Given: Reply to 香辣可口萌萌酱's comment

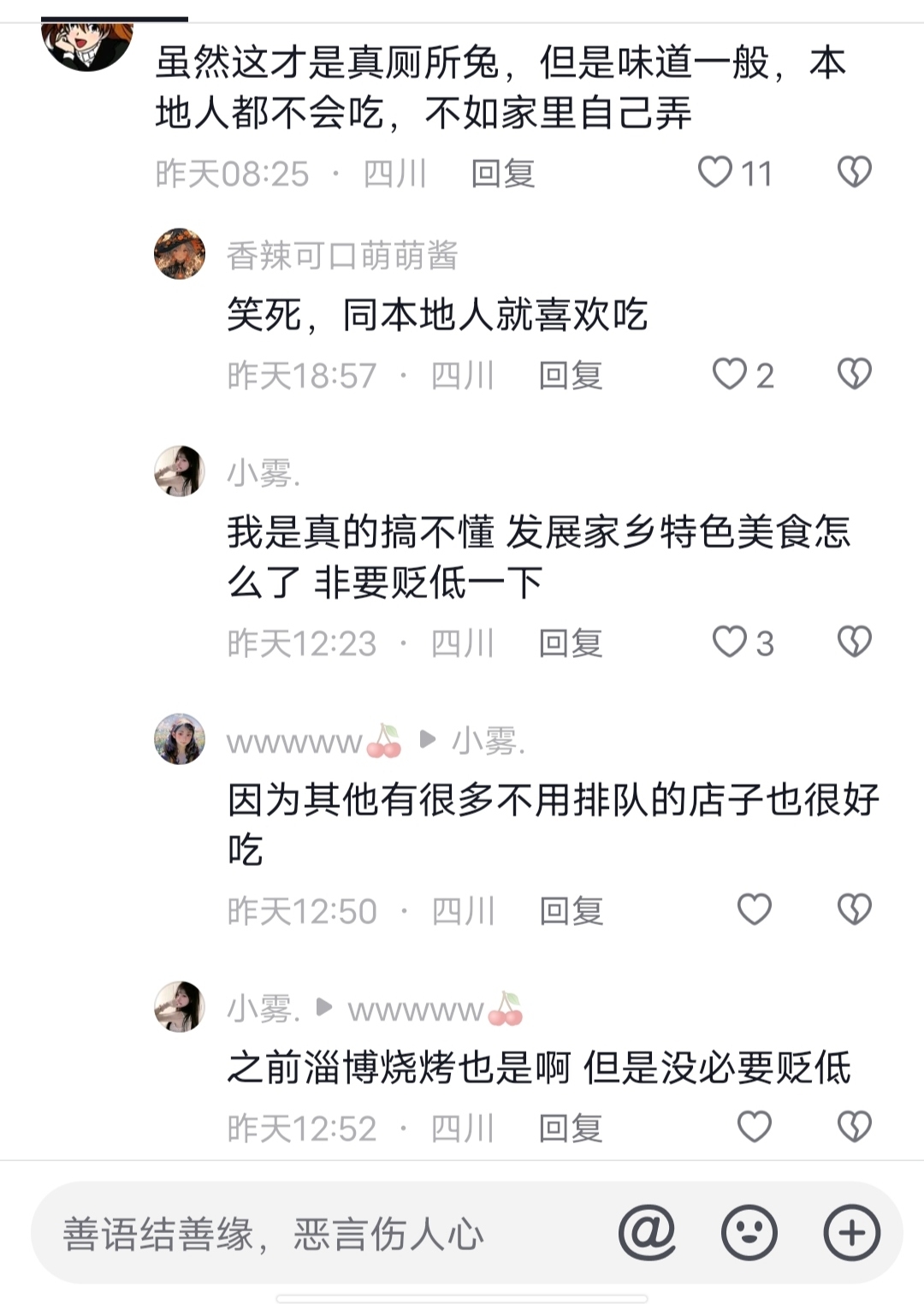Looking at the screenshot, I should 571,376.
